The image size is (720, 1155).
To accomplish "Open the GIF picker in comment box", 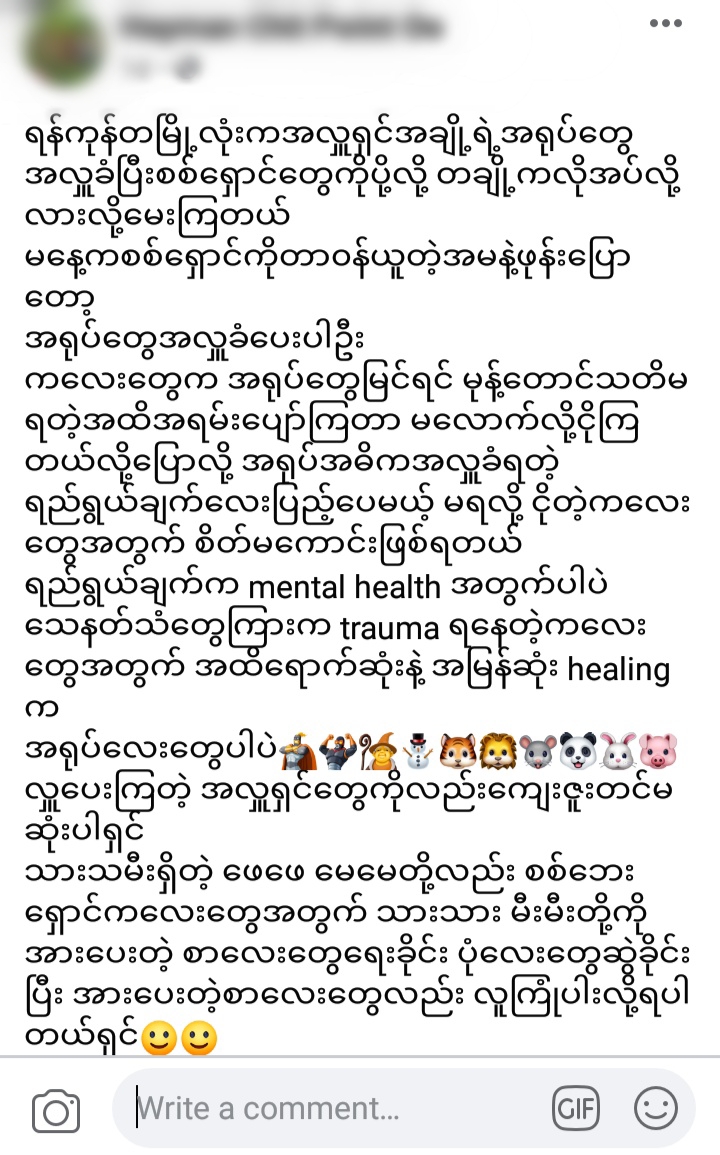I will tap(577, 1108).
